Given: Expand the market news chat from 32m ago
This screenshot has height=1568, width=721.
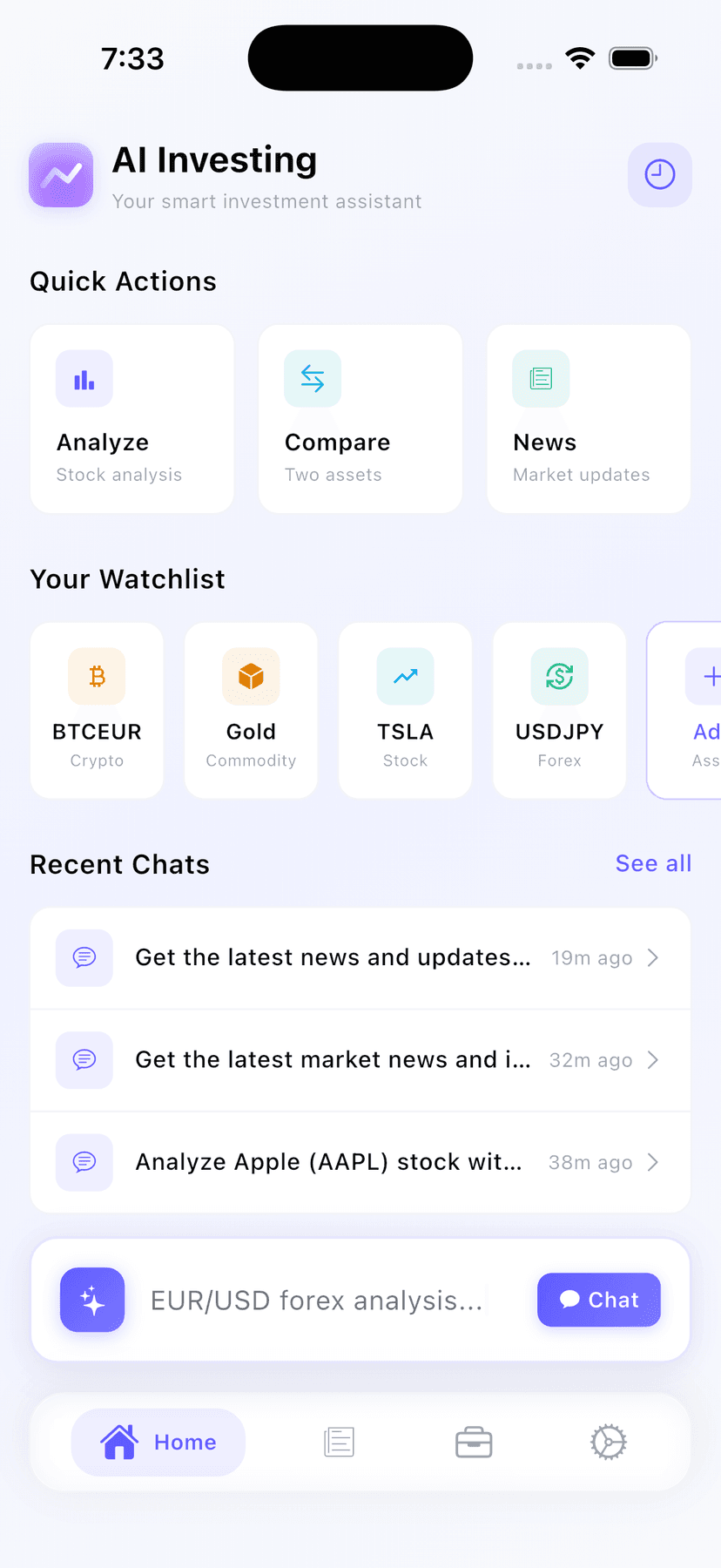Looking at the screenshot, I should click(360, 1060).
